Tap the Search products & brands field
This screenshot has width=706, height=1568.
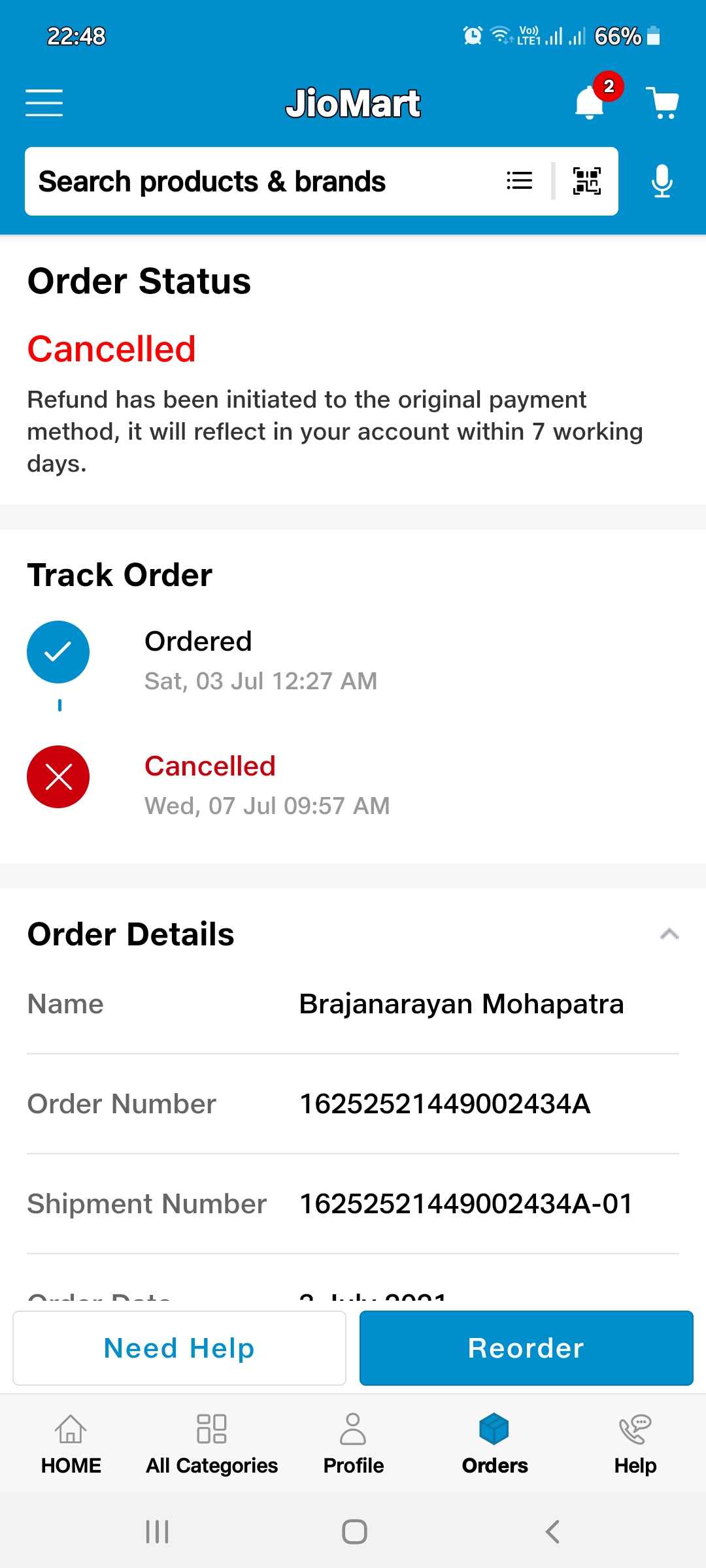261,182
